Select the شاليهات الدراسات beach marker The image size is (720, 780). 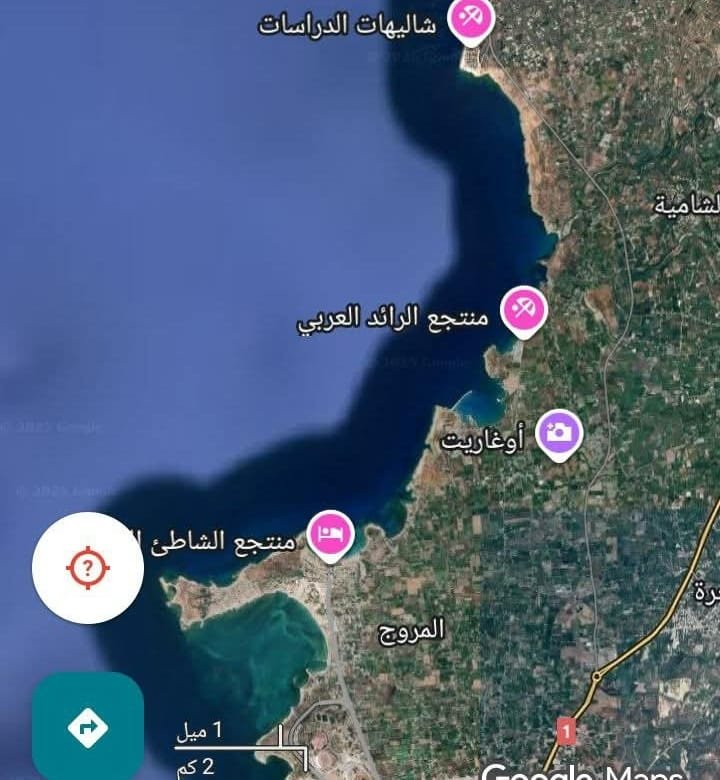tap(468, 18)
